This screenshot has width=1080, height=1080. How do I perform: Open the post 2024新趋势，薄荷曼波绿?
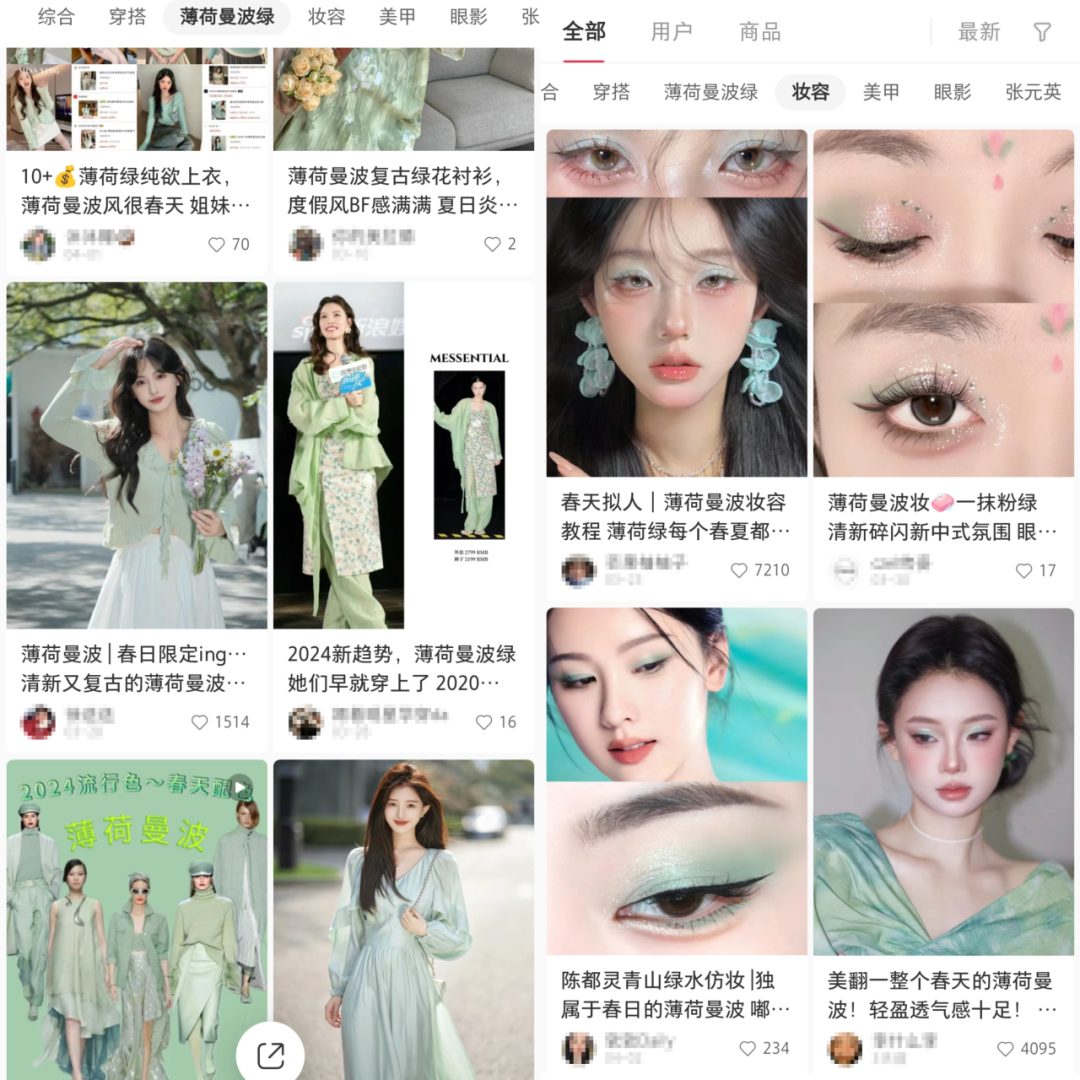402,667
